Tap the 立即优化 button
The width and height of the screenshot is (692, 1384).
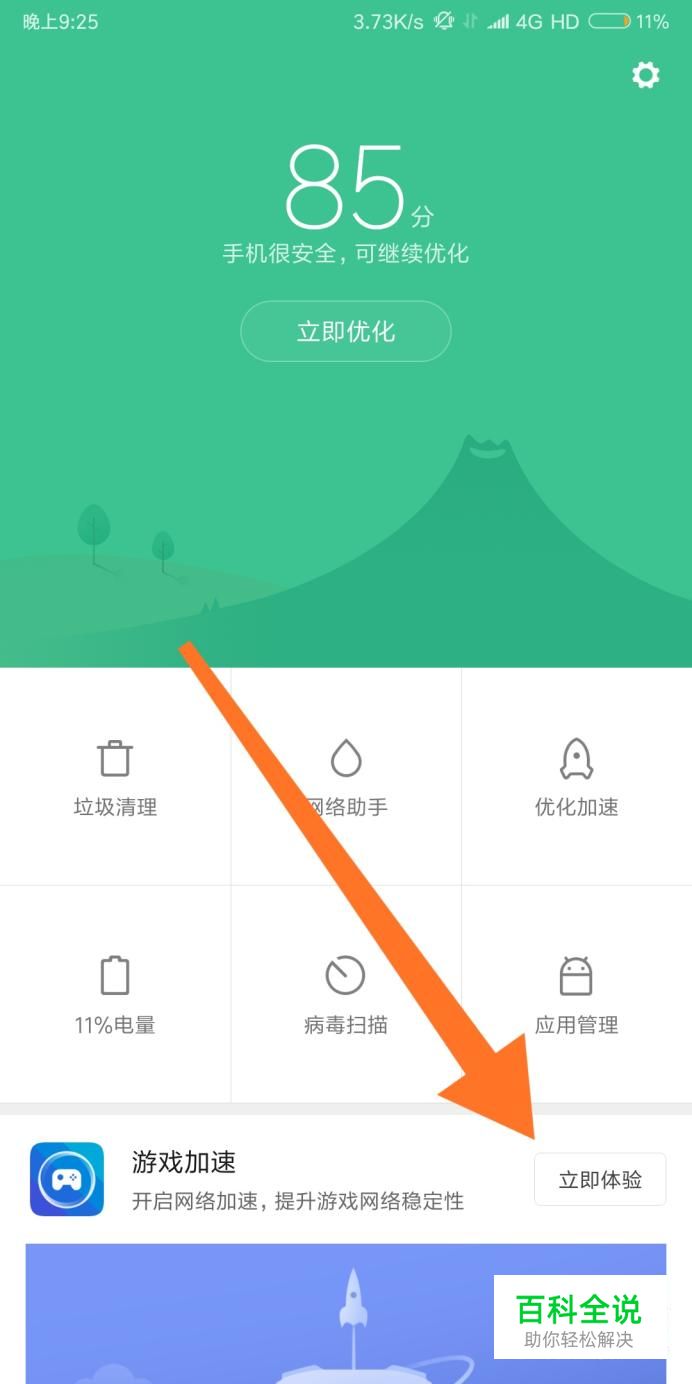point(346,331)
